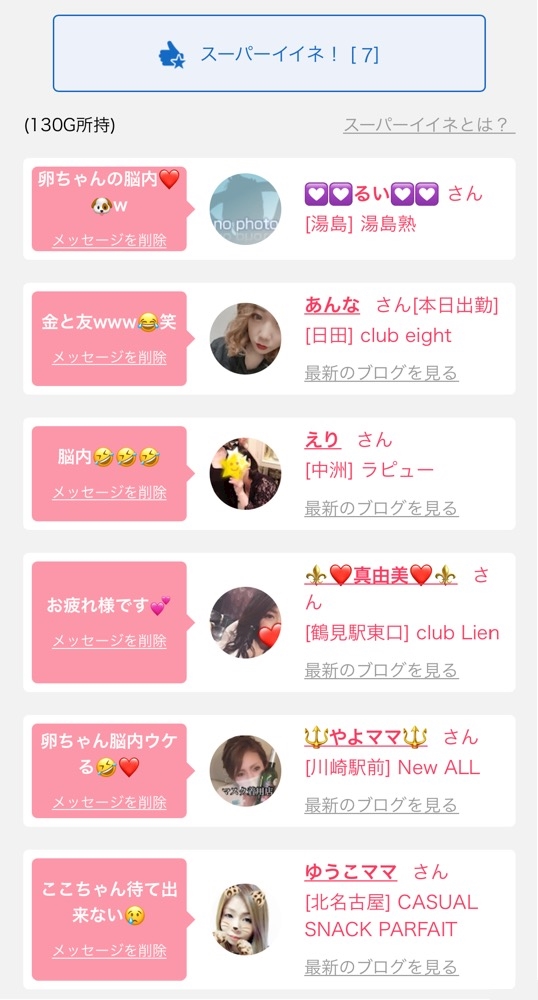Viewport: 538px width, 1000px height.
Task: Tap the スーパーイイネ！ [7] button
Action: click(x=269, y=54)
